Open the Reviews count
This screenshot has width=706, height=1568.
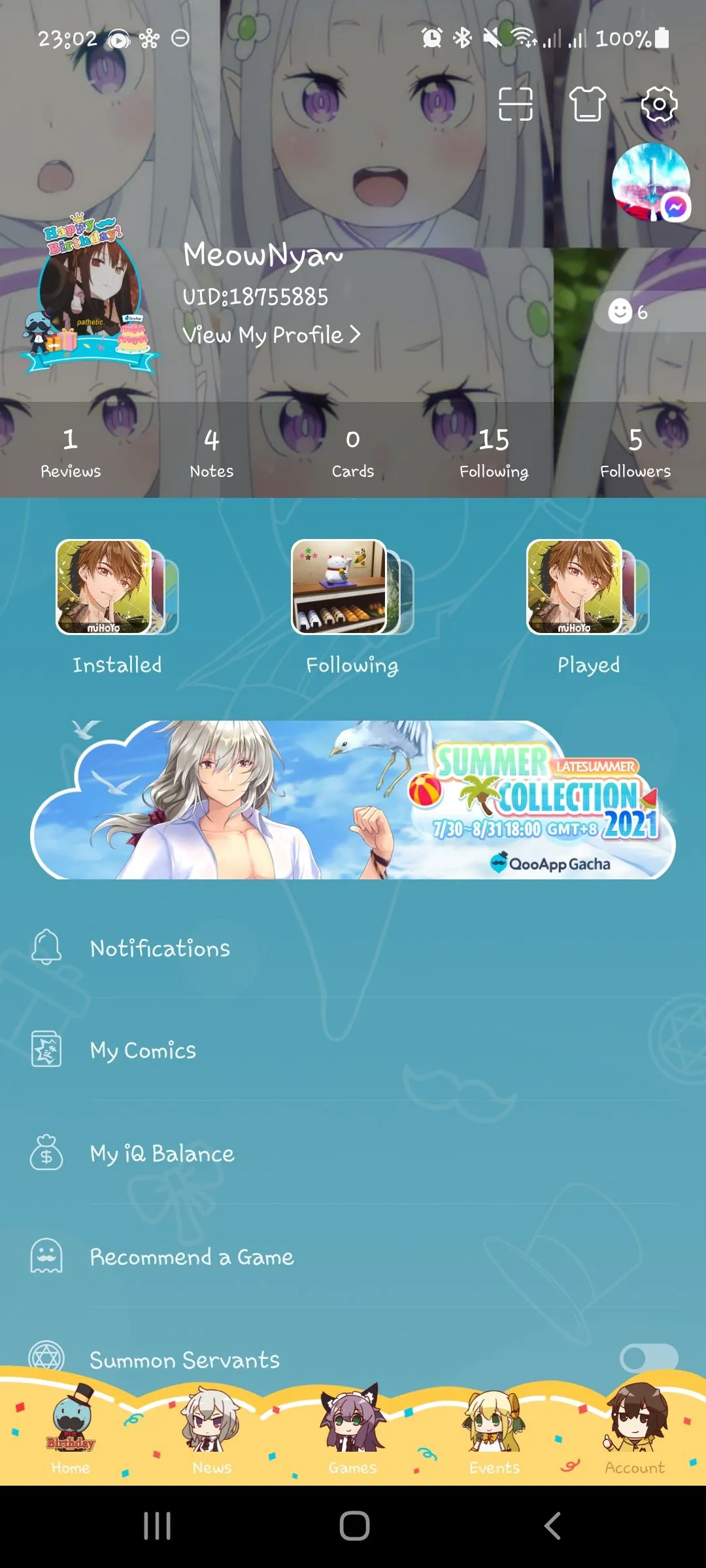(x=71, y=452)
